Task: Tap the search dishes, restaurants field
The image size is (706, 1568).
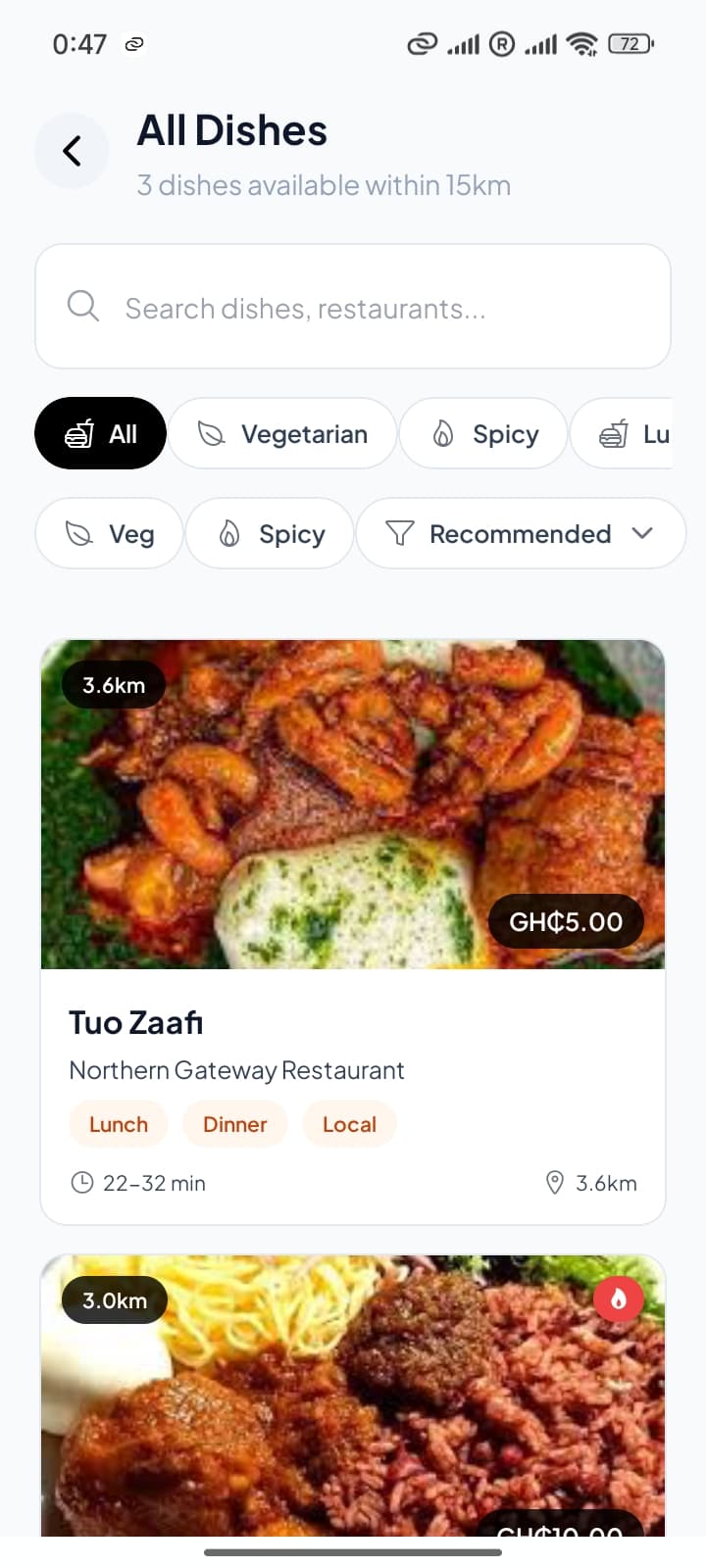Action: click(353, 307)
